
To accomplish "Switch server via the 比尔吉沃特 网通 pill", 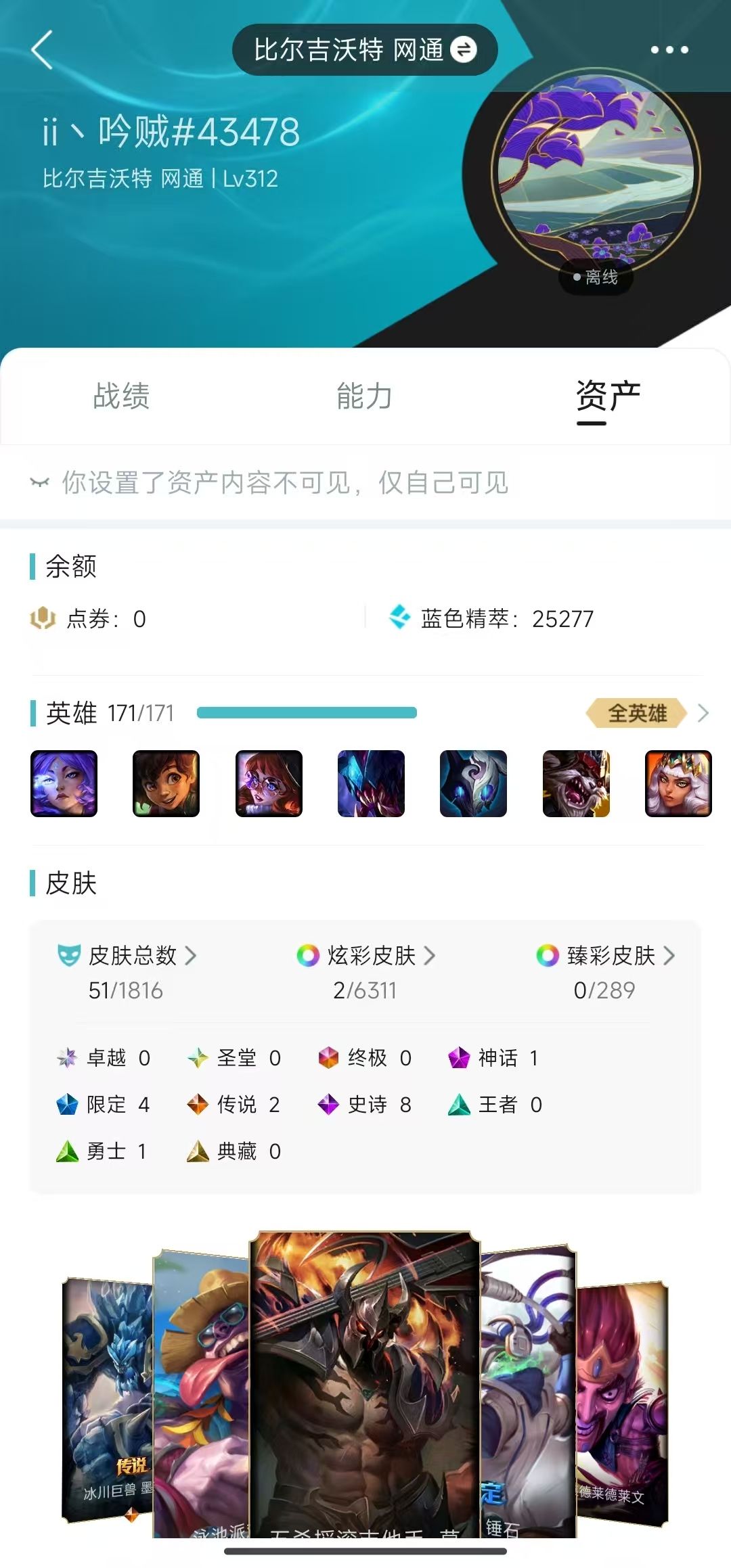I will pos(365,49).
